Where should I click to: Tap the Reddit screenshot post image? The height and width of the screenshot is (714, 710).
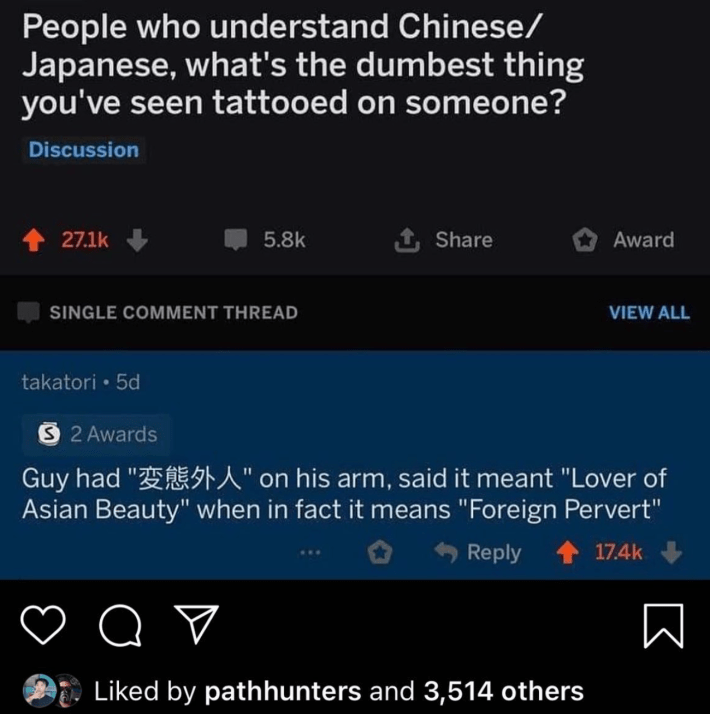pyautogui.click(x=355, y=290)
